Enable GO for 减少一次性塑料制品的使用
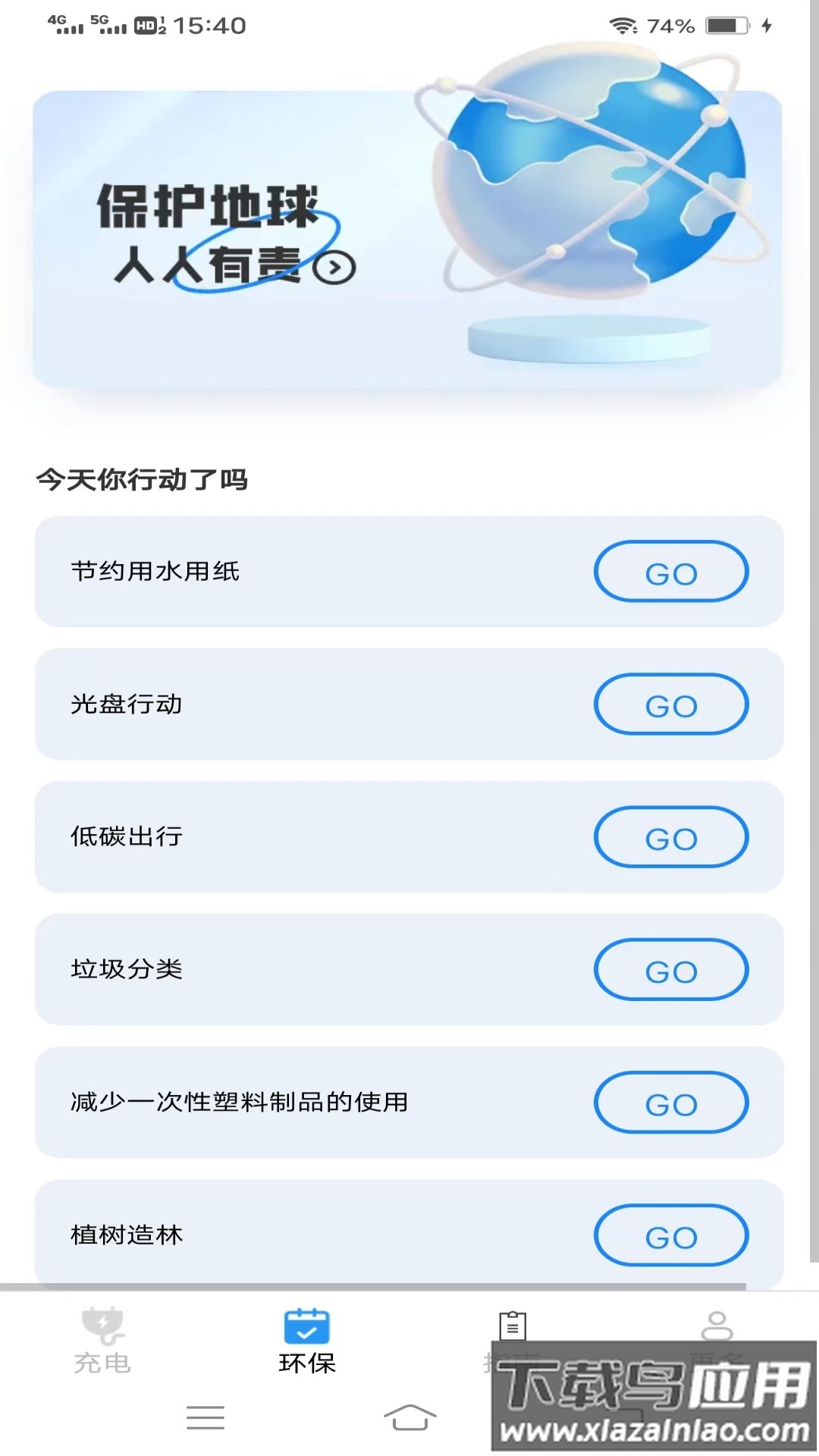Viewport: 819px width, 1456px height. (670, 1103)
